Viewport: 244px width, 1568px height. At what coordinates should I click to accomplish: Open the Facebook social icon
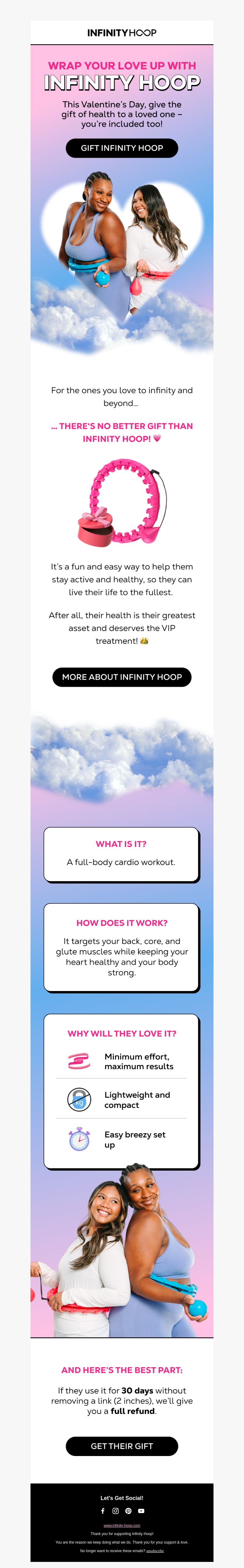(103, 1511)
